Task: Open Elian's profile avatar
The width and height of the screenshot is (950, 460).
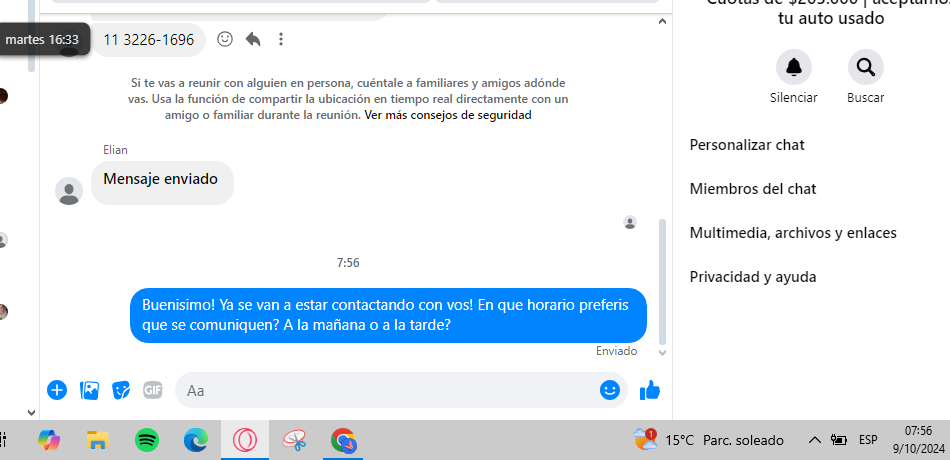Action: click(x=69, y=191)
